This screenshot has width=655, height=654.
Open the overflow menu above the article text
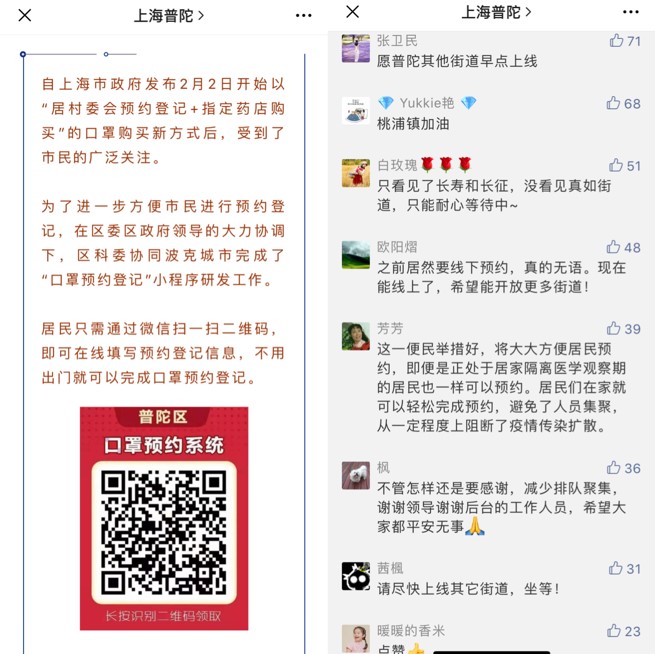pos(303,15)
